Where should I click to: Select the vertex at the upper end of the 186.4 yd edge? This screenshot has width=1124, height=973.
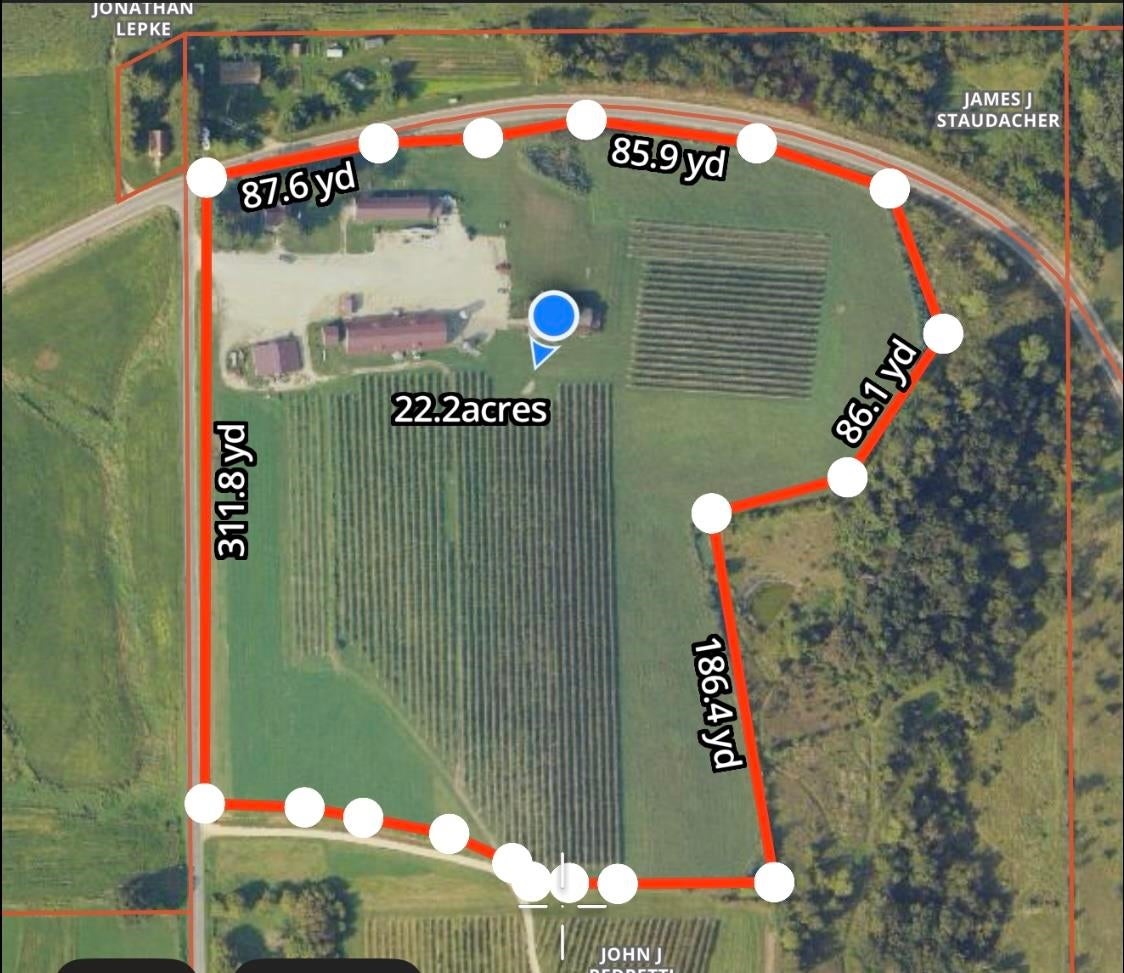[x=712, y=513]
